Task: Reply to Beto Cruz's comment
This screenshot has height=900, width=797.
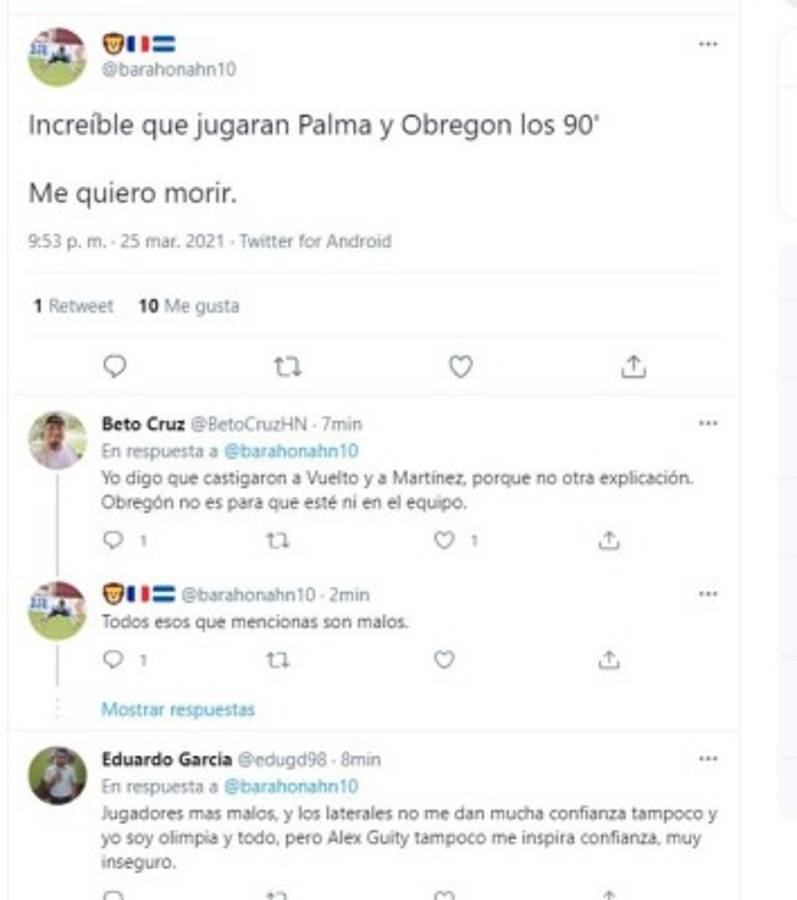Action: click(x=113, y=541)
